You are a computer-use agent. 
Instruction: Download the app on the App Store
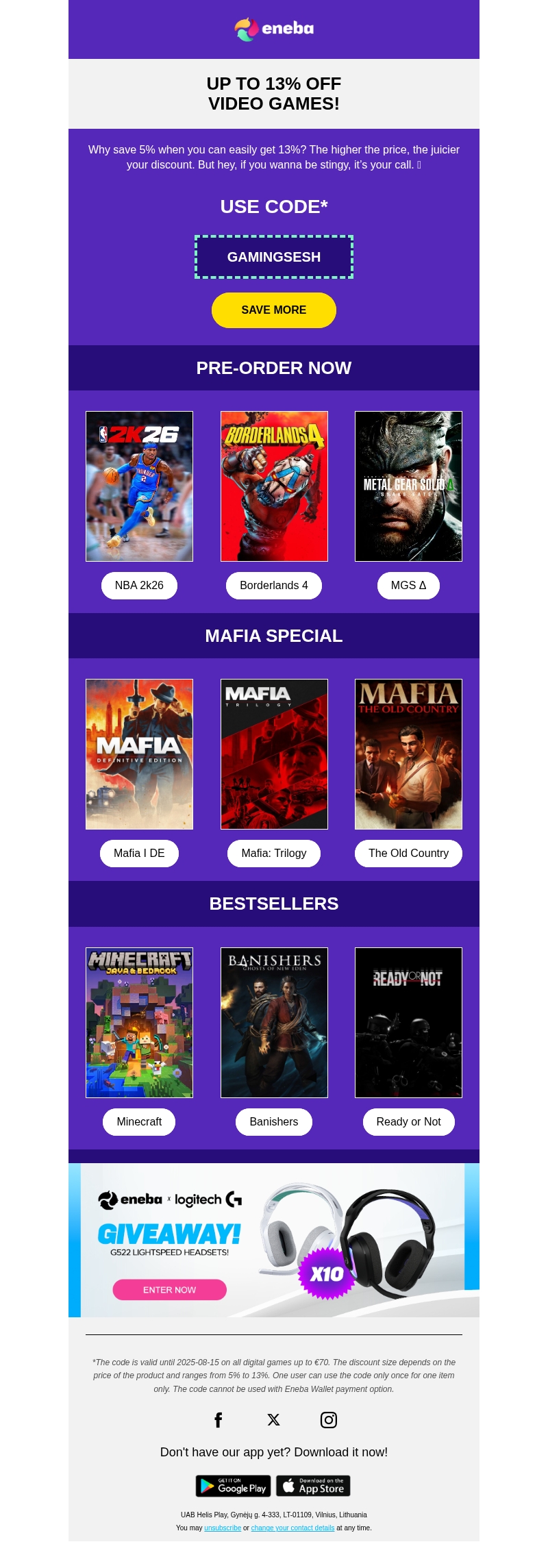click(x=313, y=1486)
